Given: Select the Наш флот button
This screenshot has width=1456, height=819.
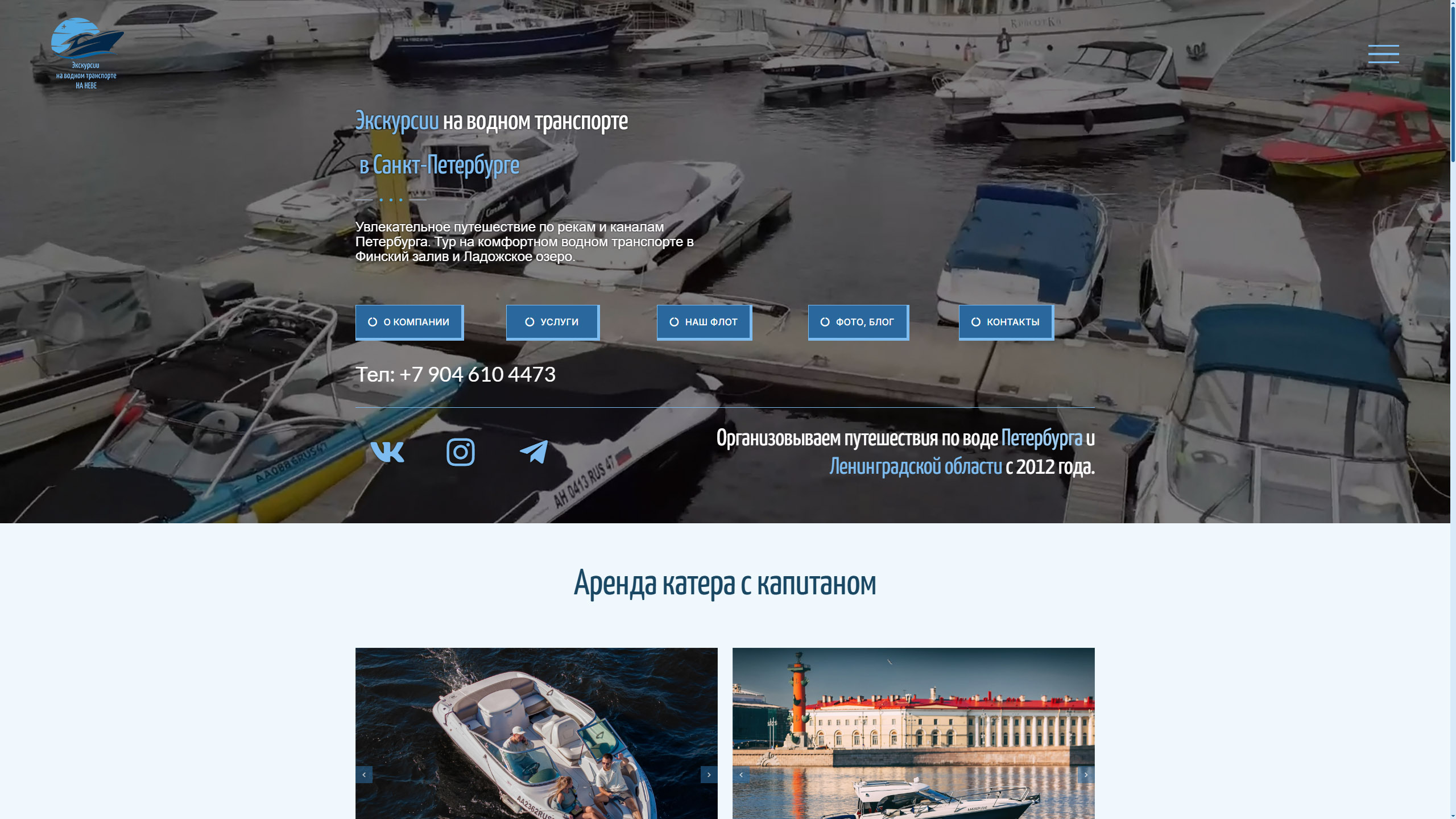Looking at the screenshot, I should pos(704,322).
